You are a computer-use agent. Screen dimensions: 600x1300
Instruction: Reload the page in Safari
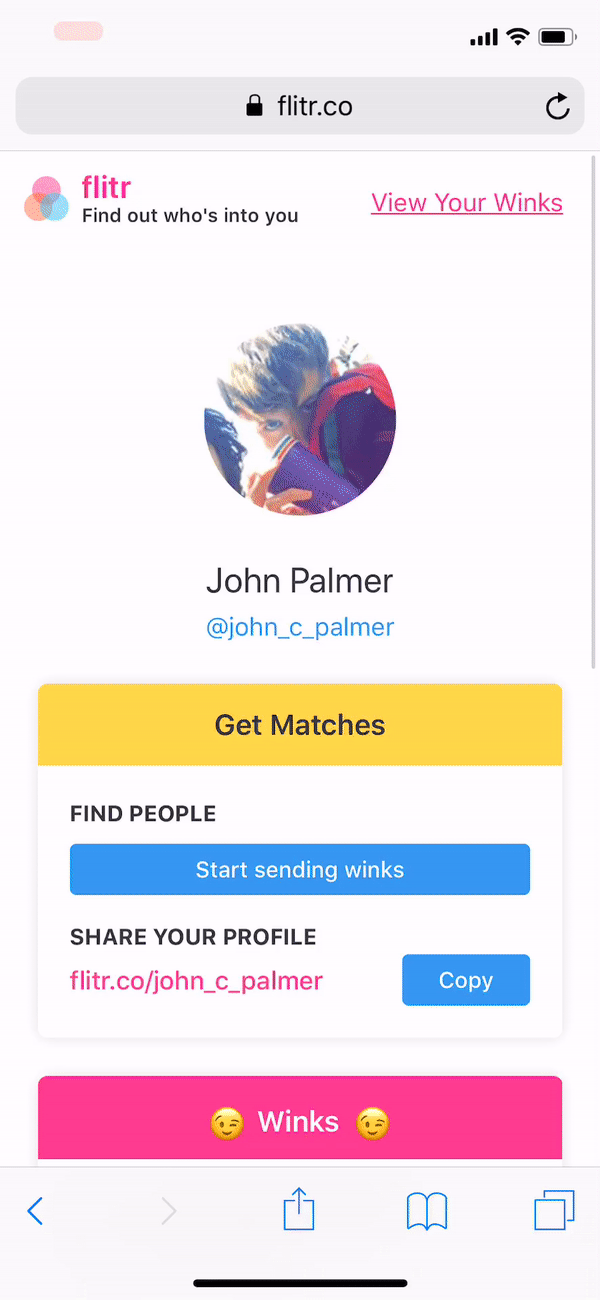[557, 106]
